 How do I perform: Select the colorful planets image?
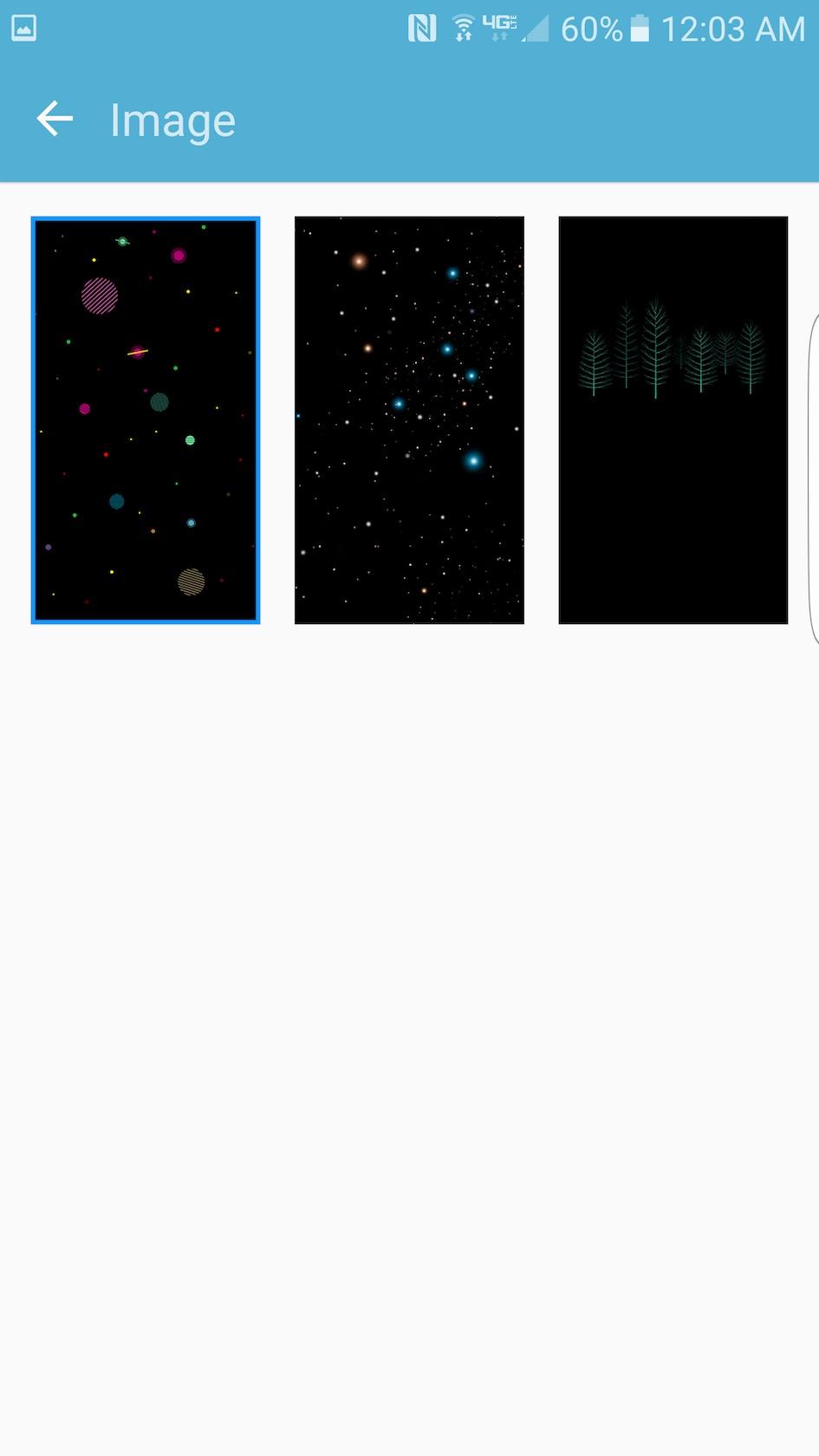pyautogui.click(x=146, y=420)
